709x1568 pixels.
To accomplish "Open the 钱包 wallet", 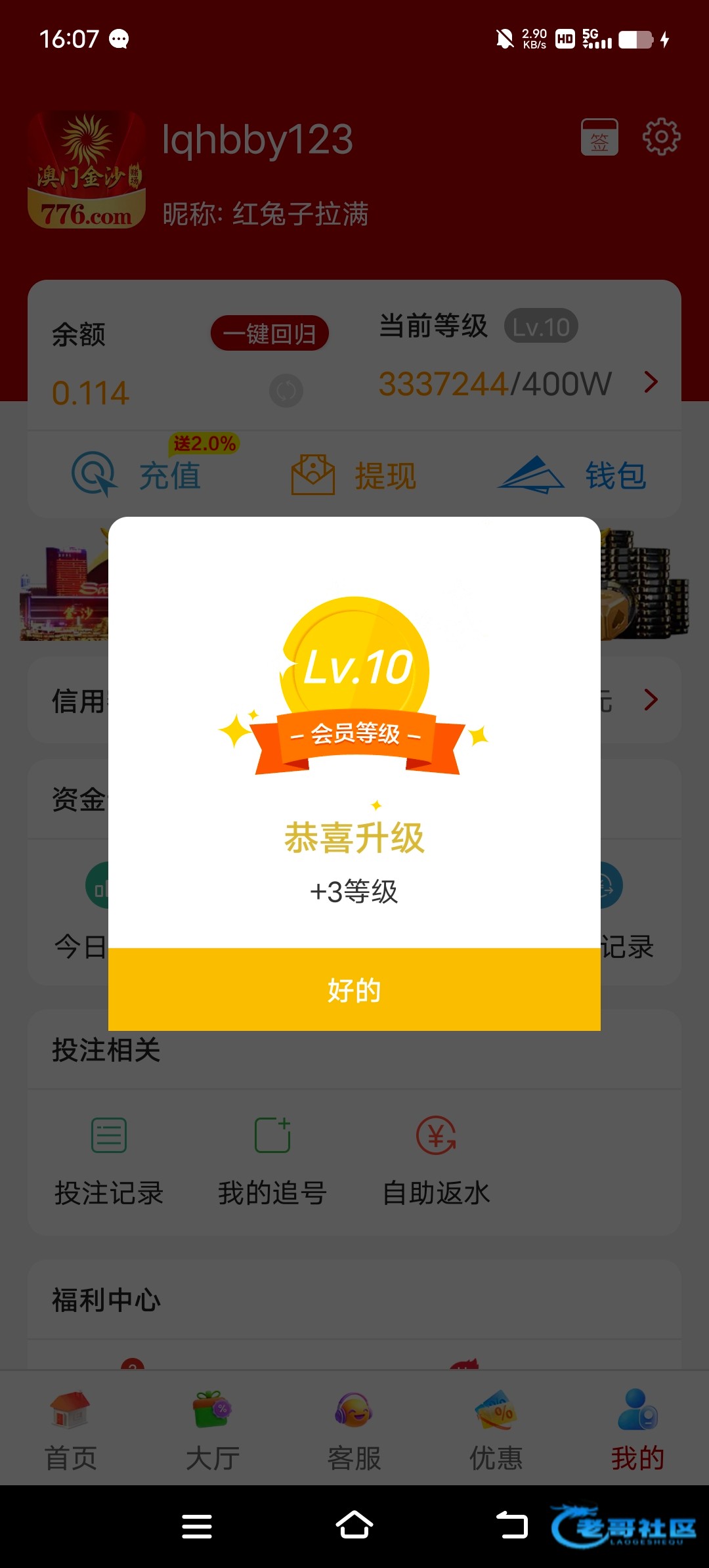I will click(572, 475).
